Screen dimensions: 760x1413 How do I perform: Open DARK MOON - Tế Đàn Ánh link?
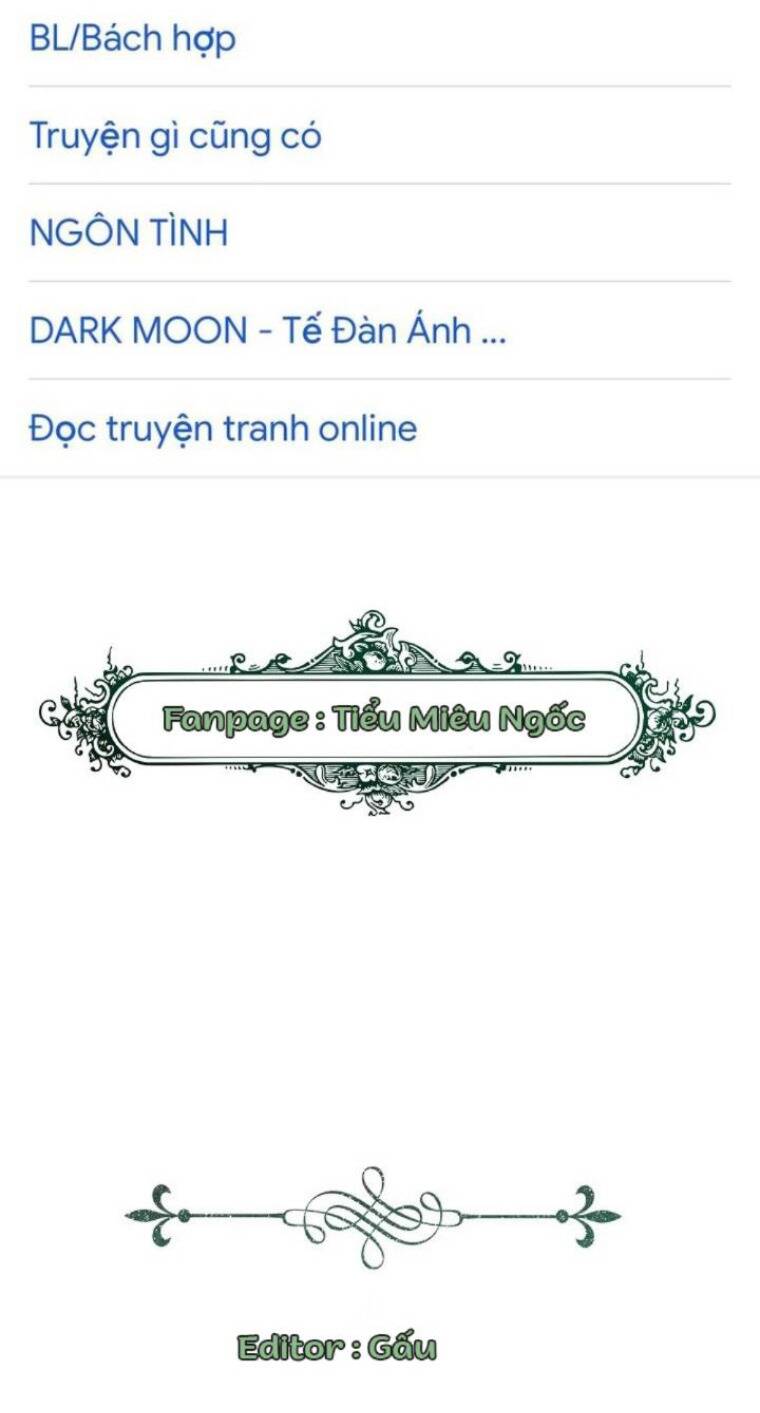[x=267, y=330]
